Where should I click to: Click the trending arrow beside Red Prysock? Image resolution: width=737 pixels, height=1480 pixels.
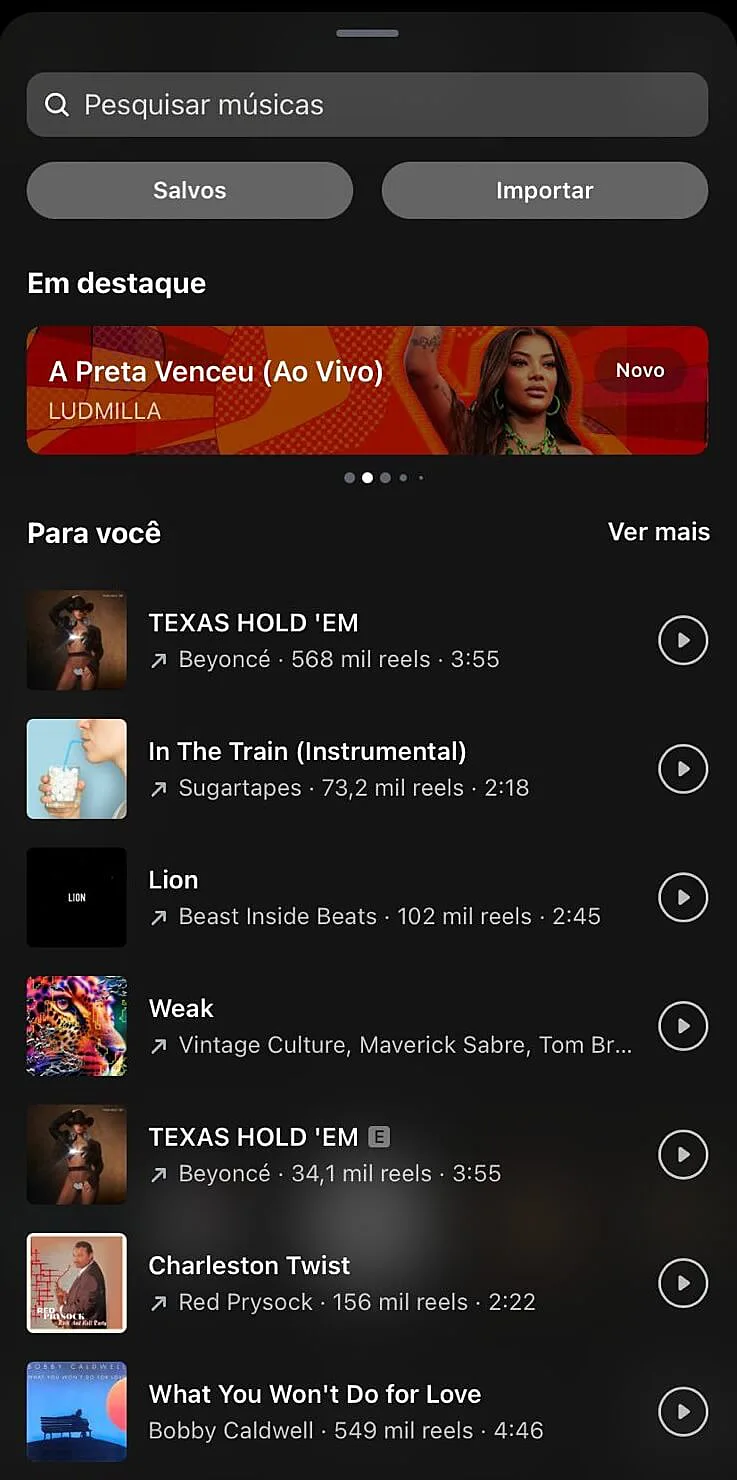158,1302
